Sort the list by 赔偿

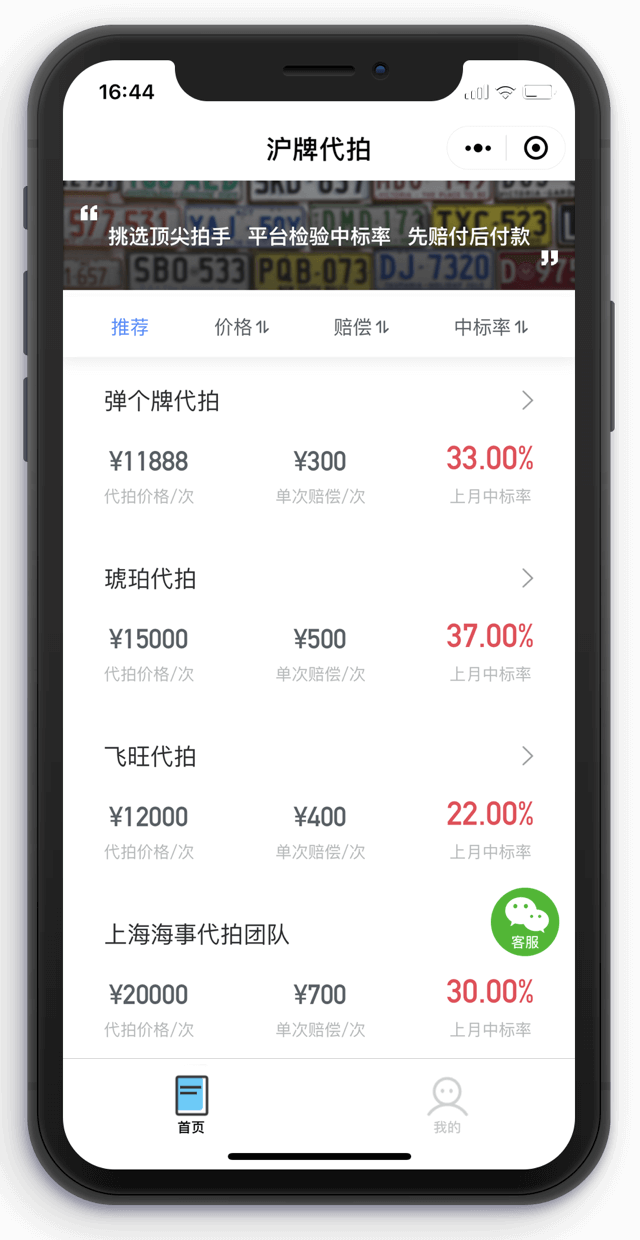(x=361, y=327)
